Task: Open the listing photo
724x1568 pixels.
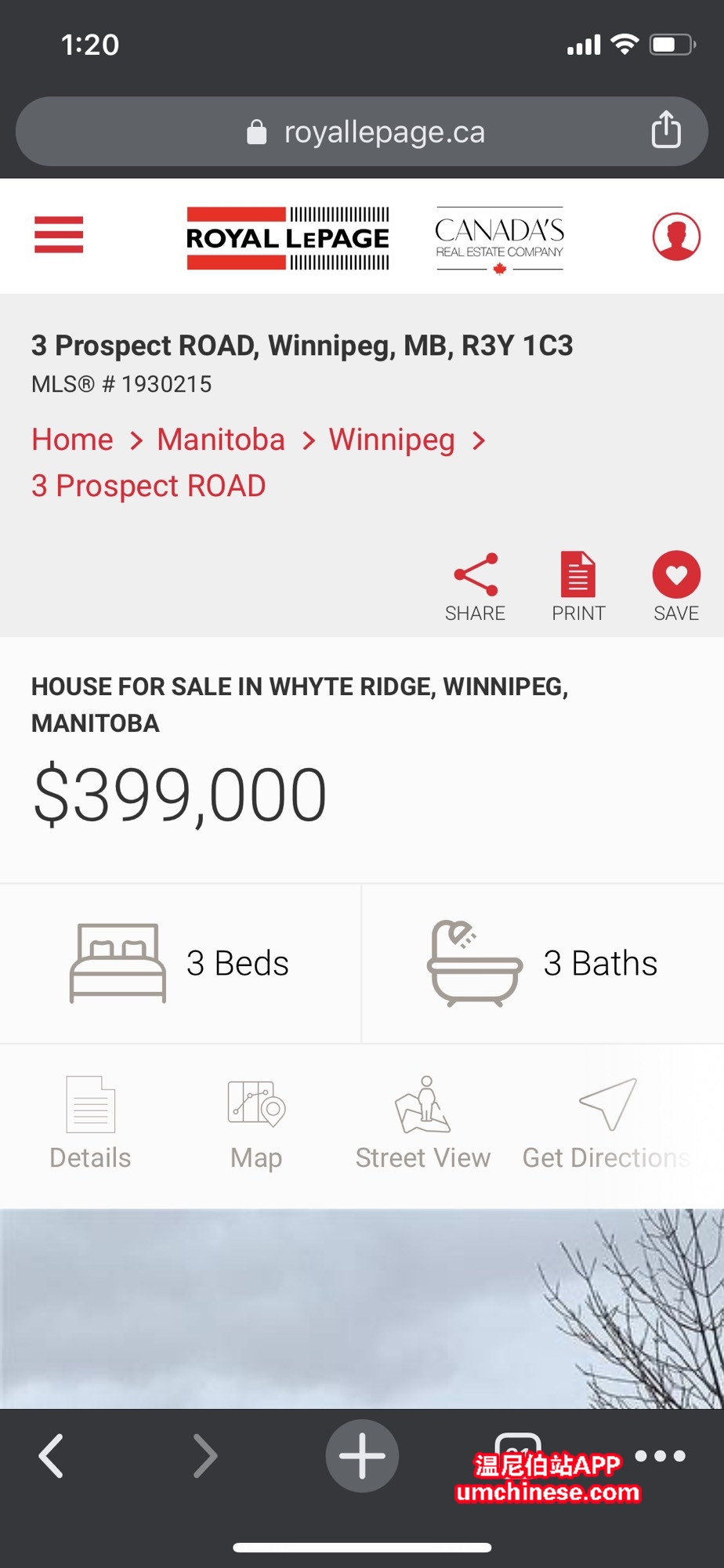Action: click(362, 1309)
